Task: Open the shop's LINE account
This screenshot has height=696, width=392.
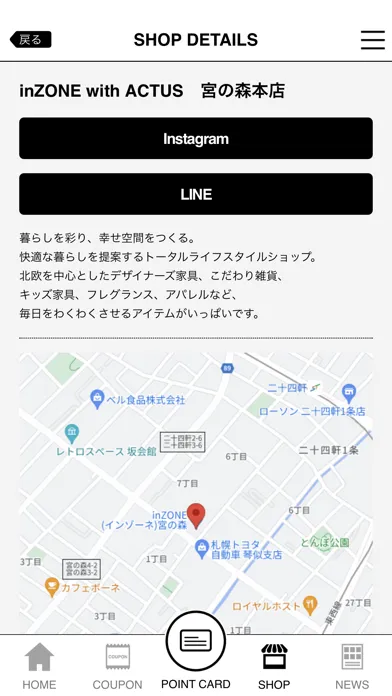Action: click(x=196, y=194)
